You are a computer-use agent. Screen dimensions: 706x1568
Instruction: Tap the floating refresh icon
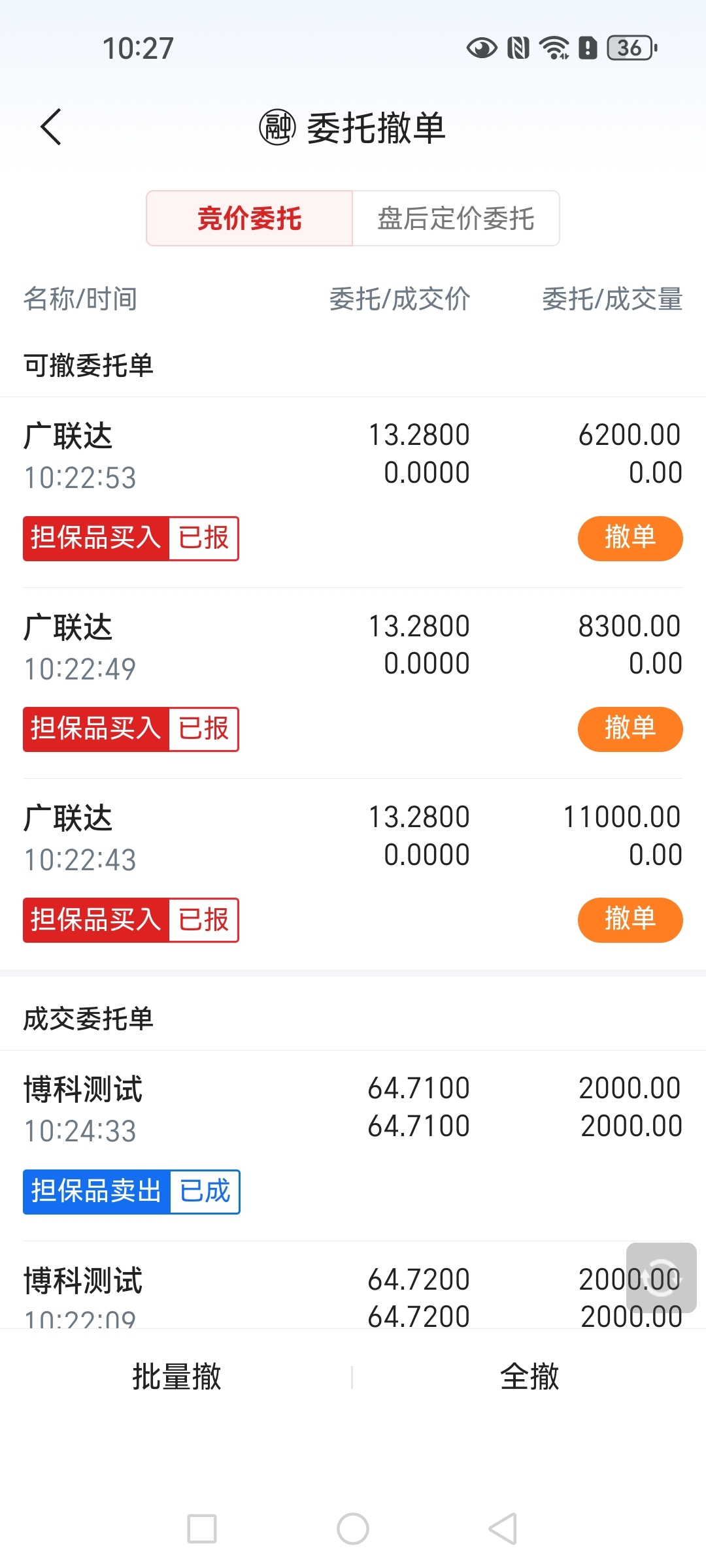[x=661, y=1277]
